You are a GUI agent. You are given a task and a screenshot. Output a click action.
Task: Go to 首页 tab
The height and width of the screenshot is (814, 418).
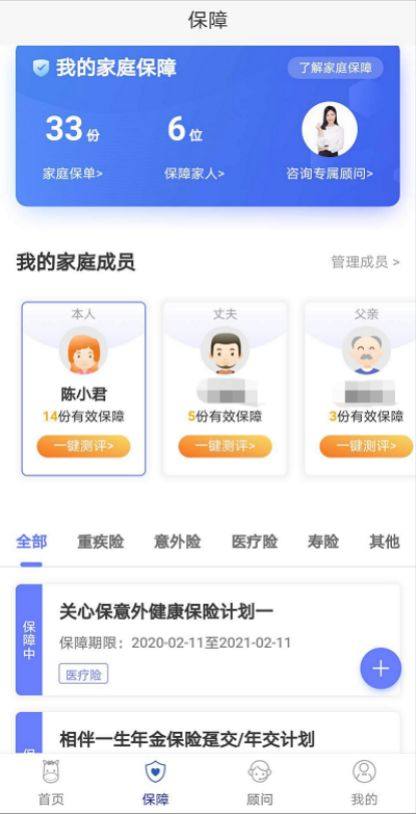click(51, 783)
